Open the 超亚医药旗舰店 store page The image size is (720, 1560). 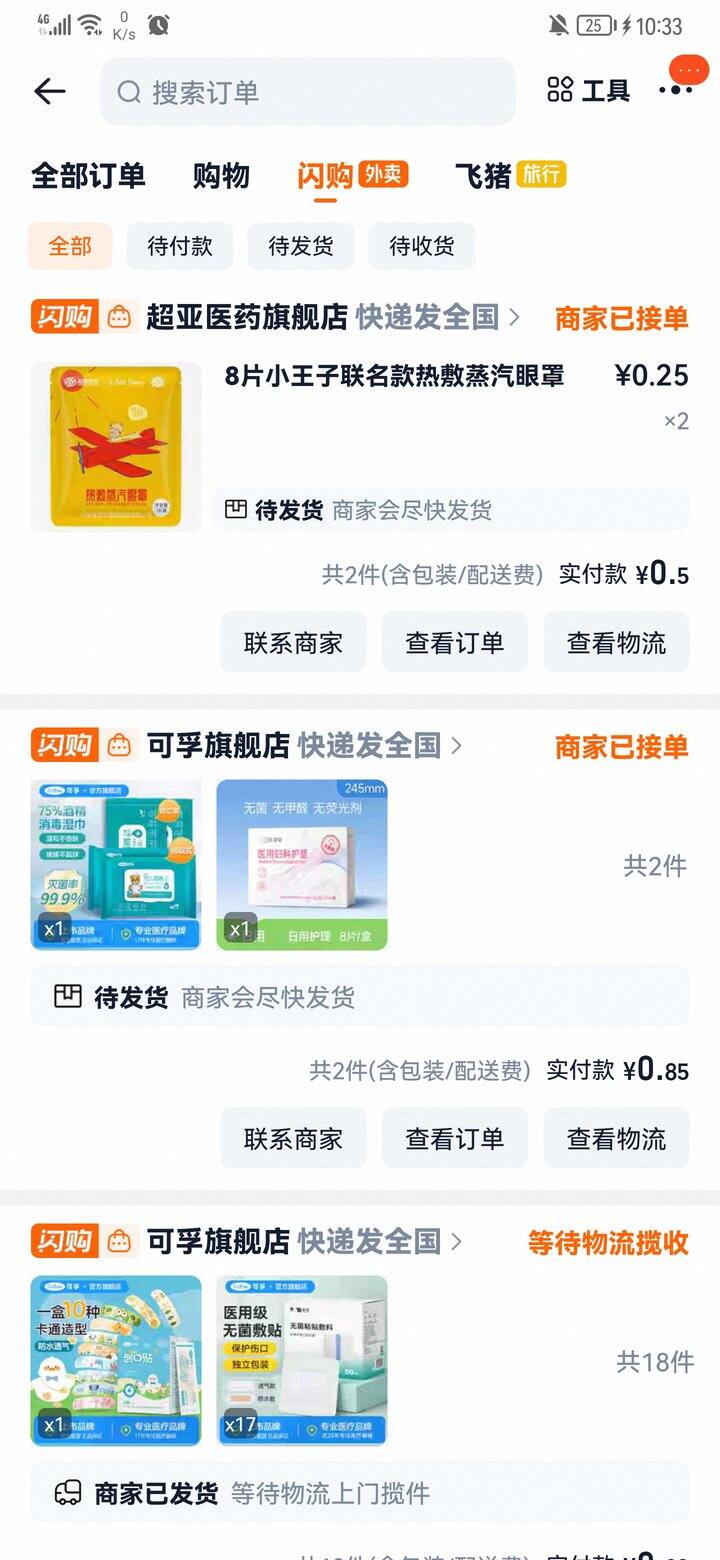[247, 318]
